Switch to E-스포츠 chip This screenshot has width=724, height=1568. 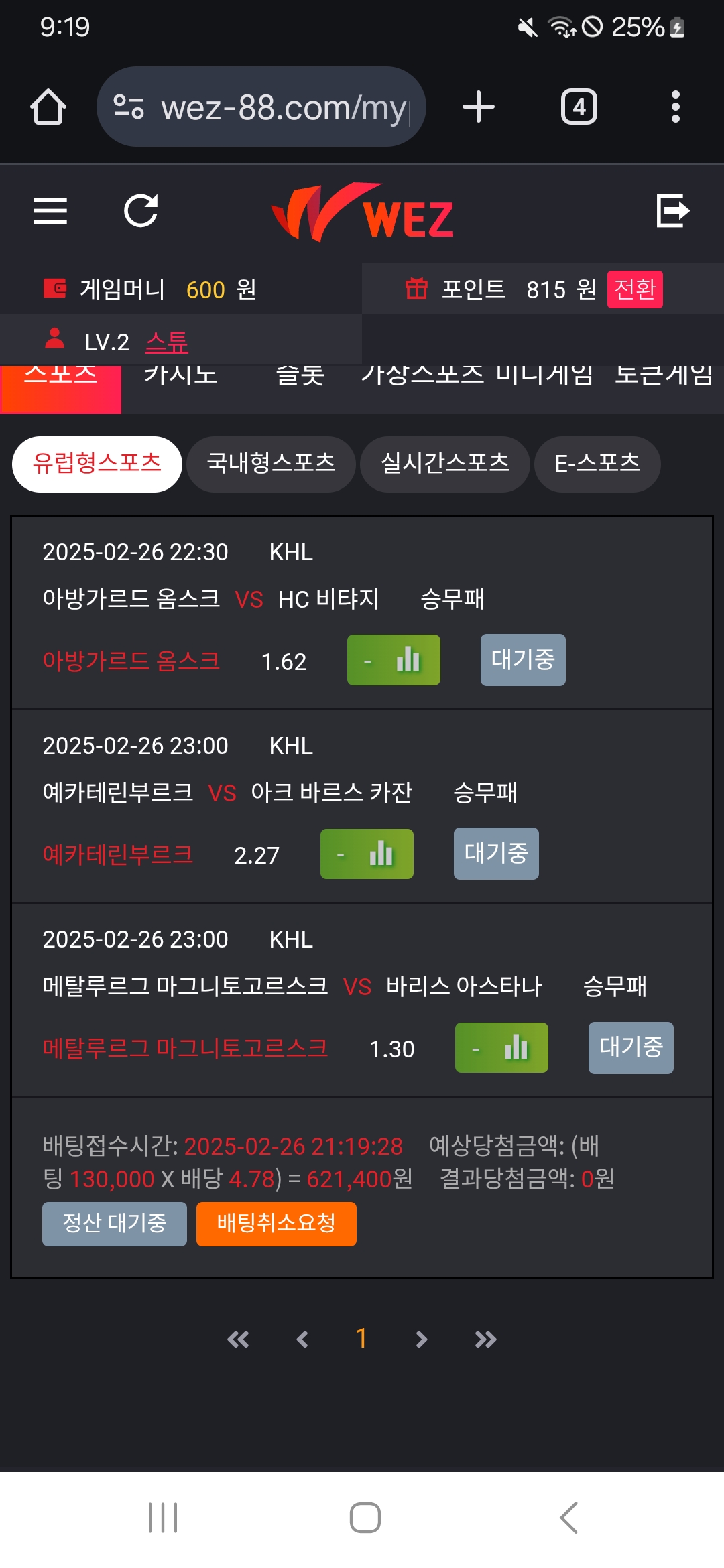click(x=597, y=464)
